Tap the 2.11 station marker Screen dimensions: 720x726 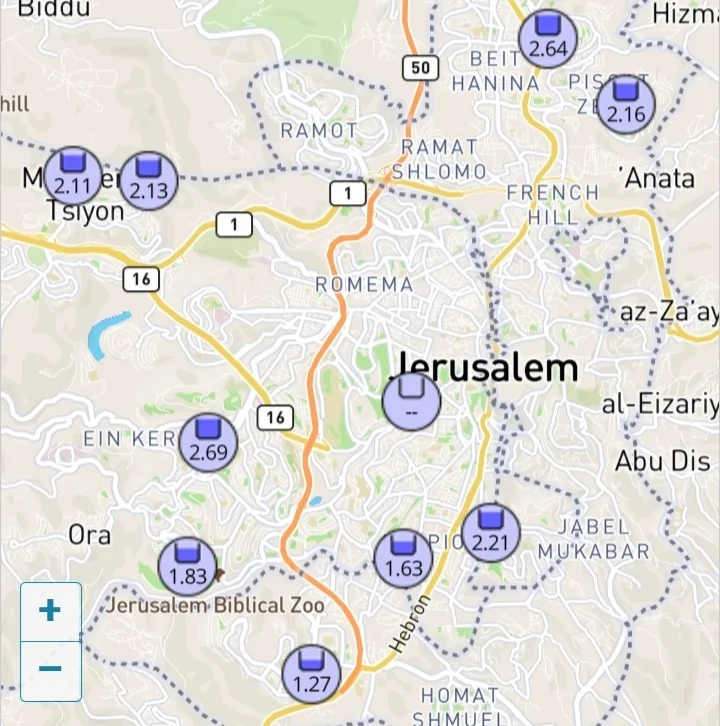72,176
